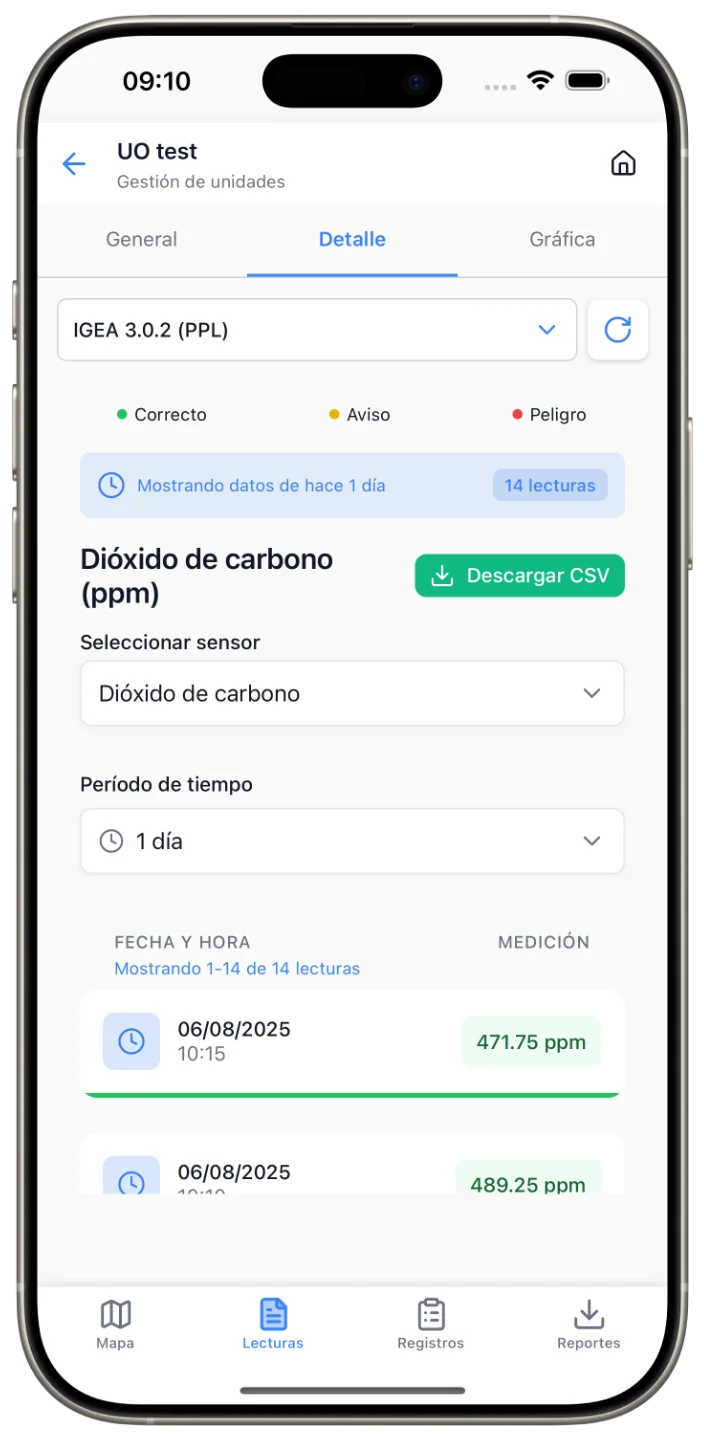The image size is (704, 1440).
Task: Go to the Lecturas tab
Action: tap(273, 1324)
